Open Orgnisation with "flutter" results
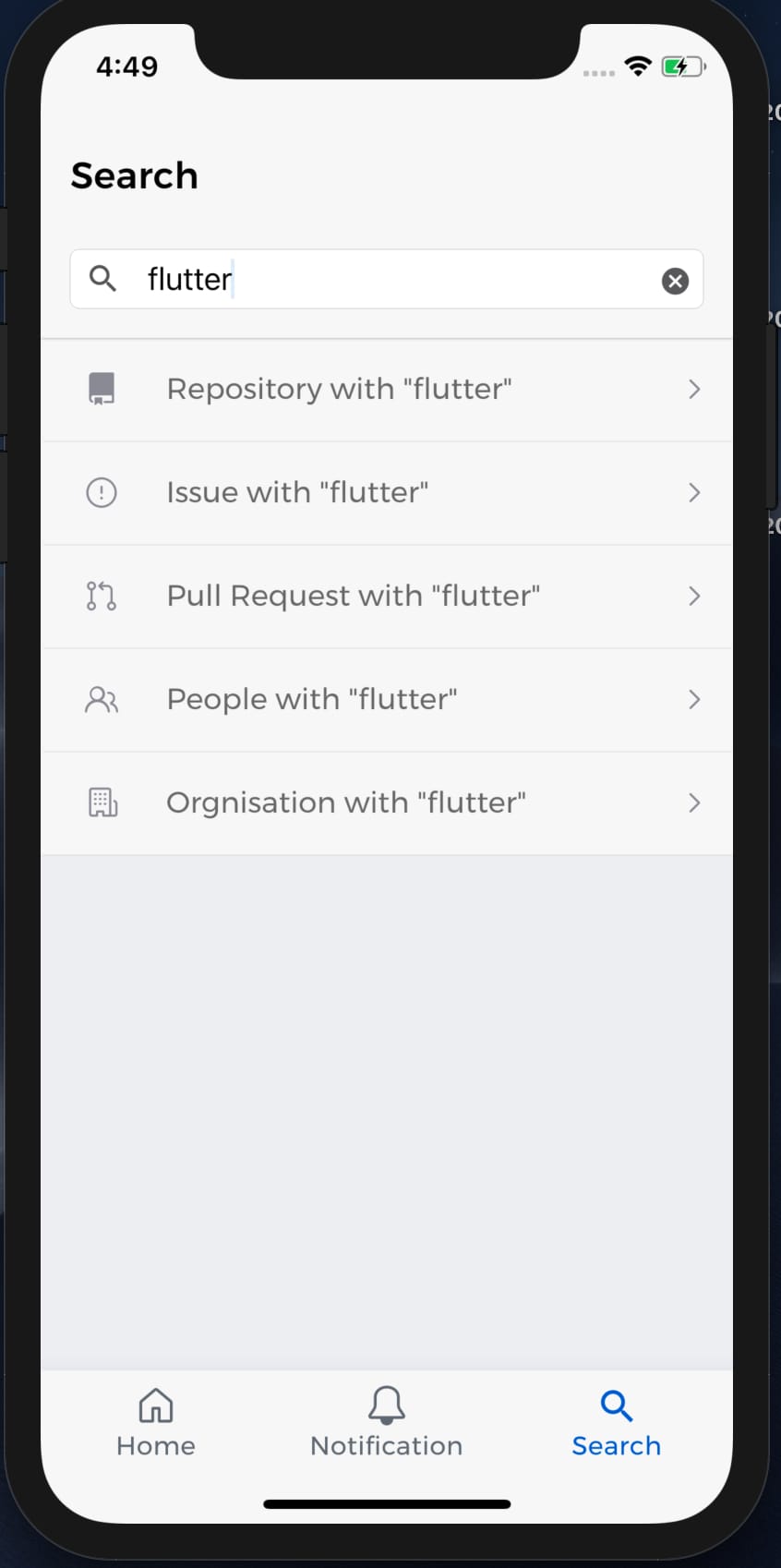This screenshot has width=781, height=1568. tap(387, 803)
